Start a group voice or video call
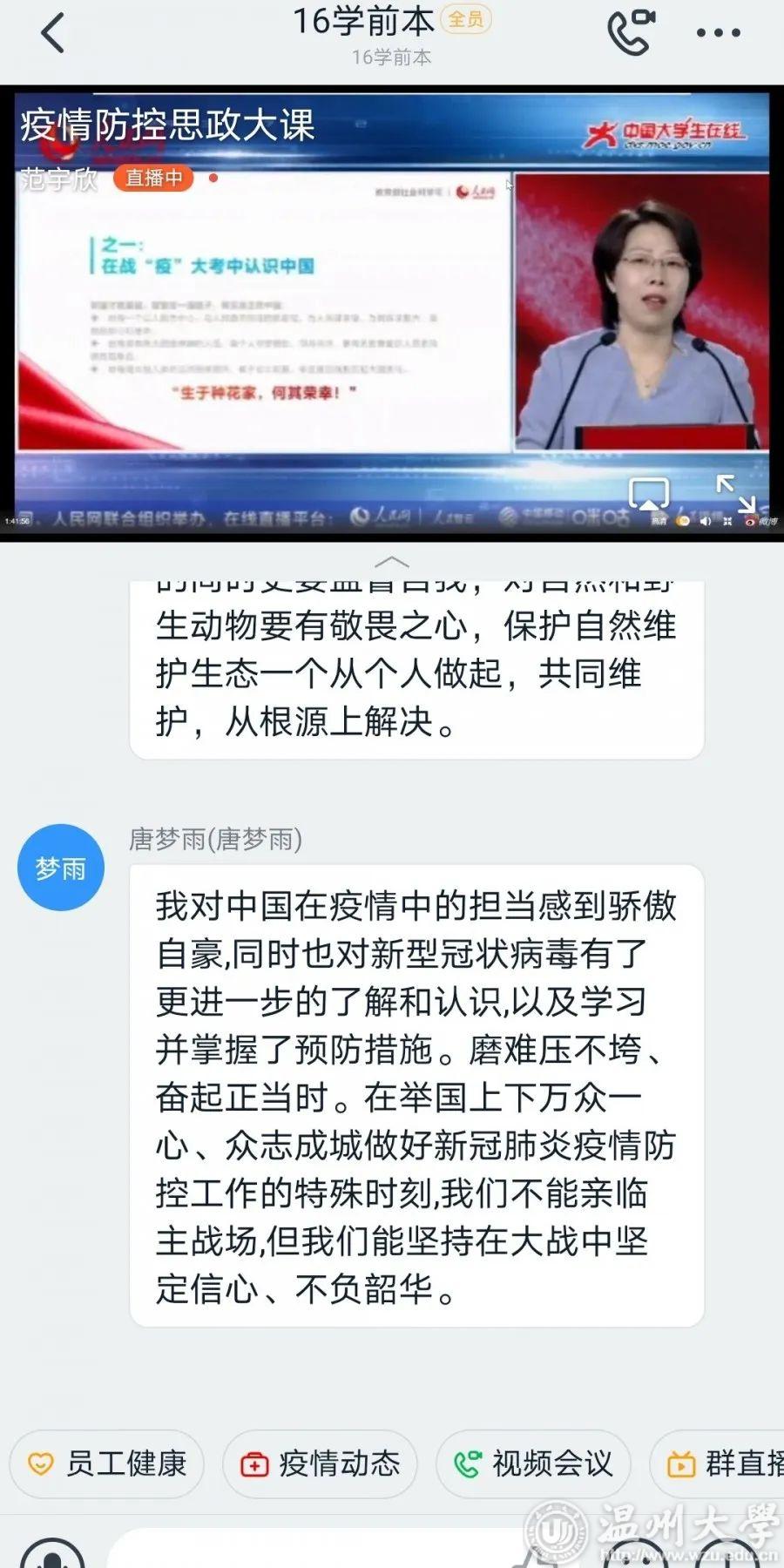The width and height of the screenshot is (784, 1568). pyautogui.click(x=631, y=33)
